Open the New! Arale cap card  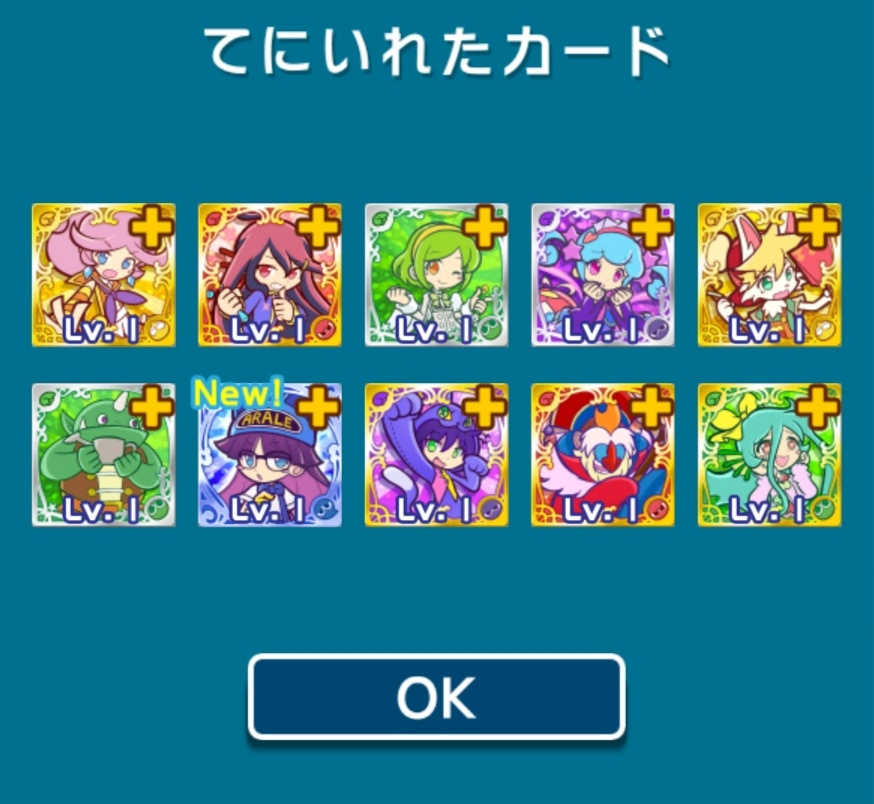(x=270, y=455)
